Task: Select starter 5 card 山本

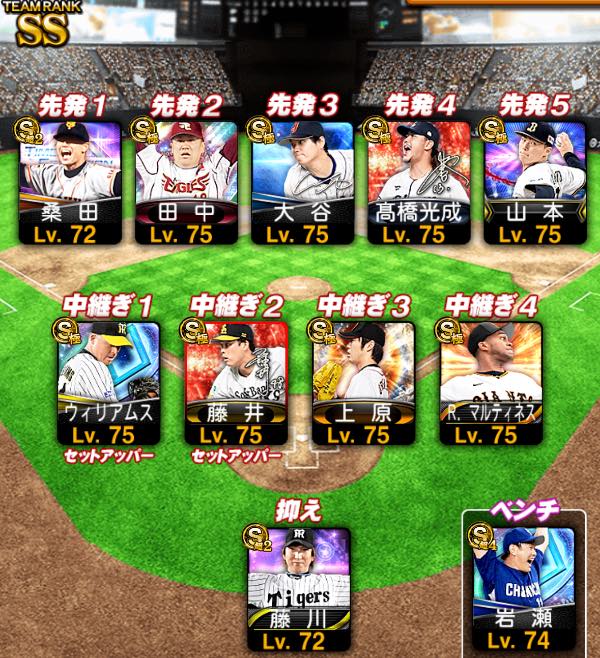Action: pos(532,180)
